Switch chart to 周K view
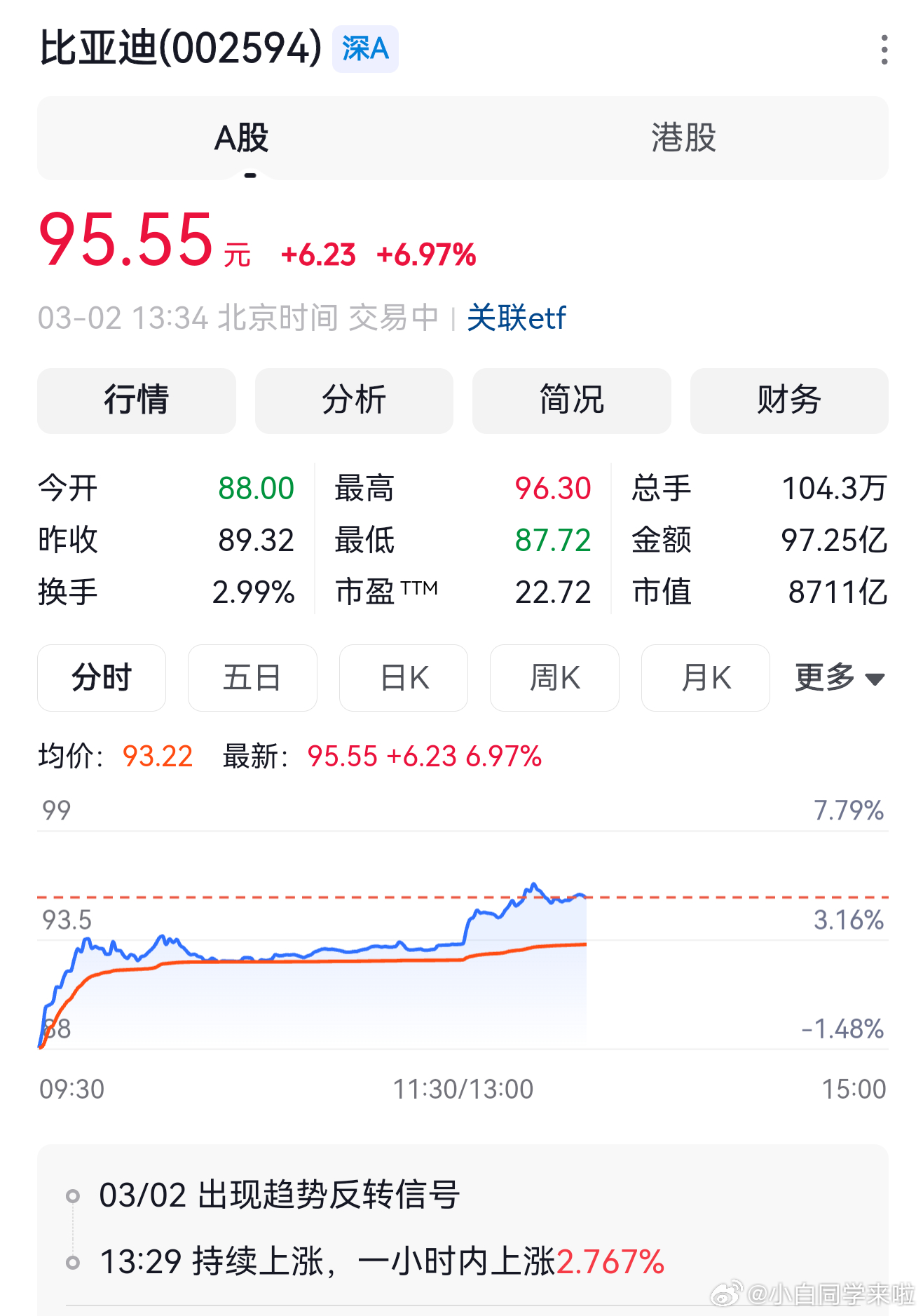This screenshot has width=923, height=1316. pyautogui.click(x=554, y=677)
